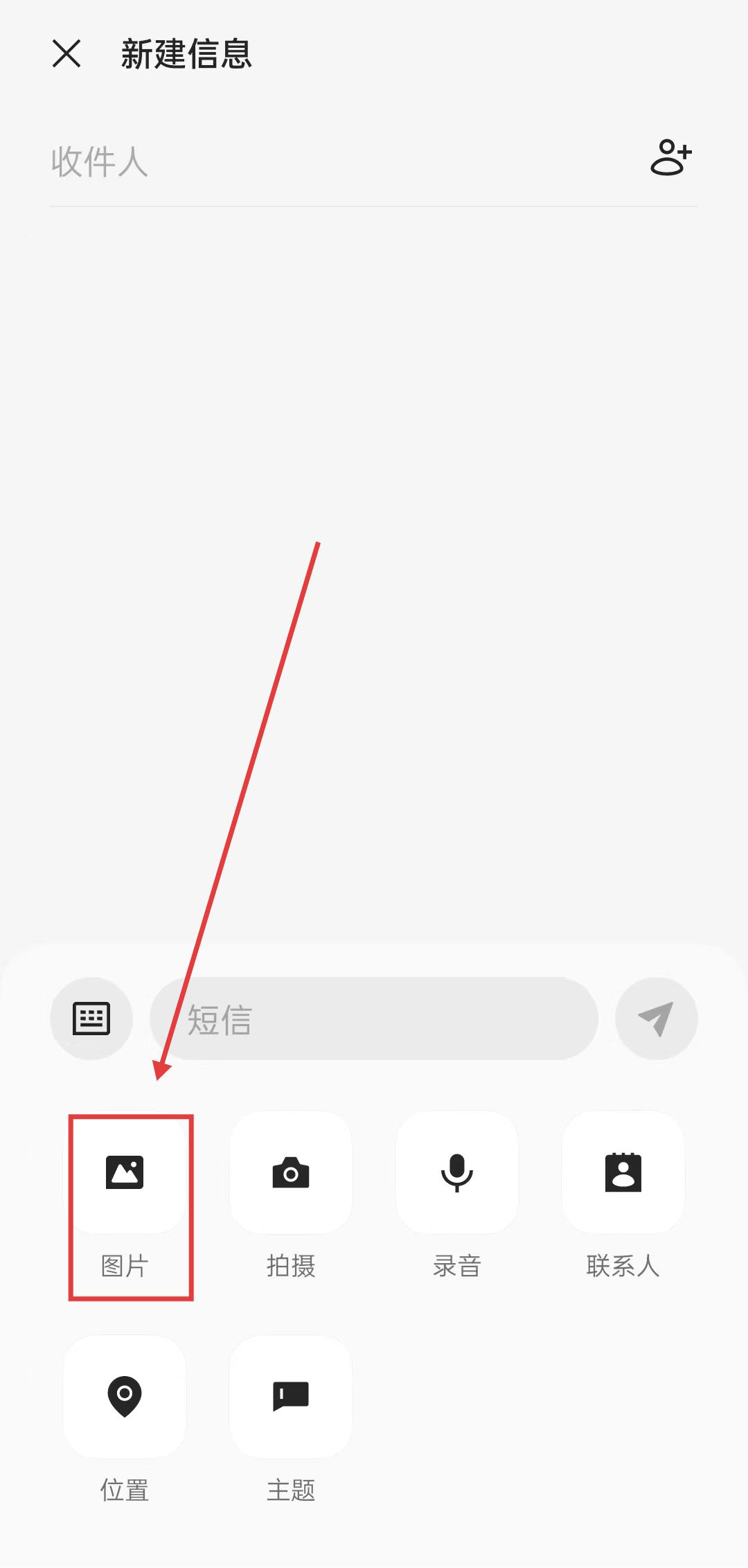The image size is (748, 1568).
Task: Send the message with paper-plane button
Action: pos(656,1018)
